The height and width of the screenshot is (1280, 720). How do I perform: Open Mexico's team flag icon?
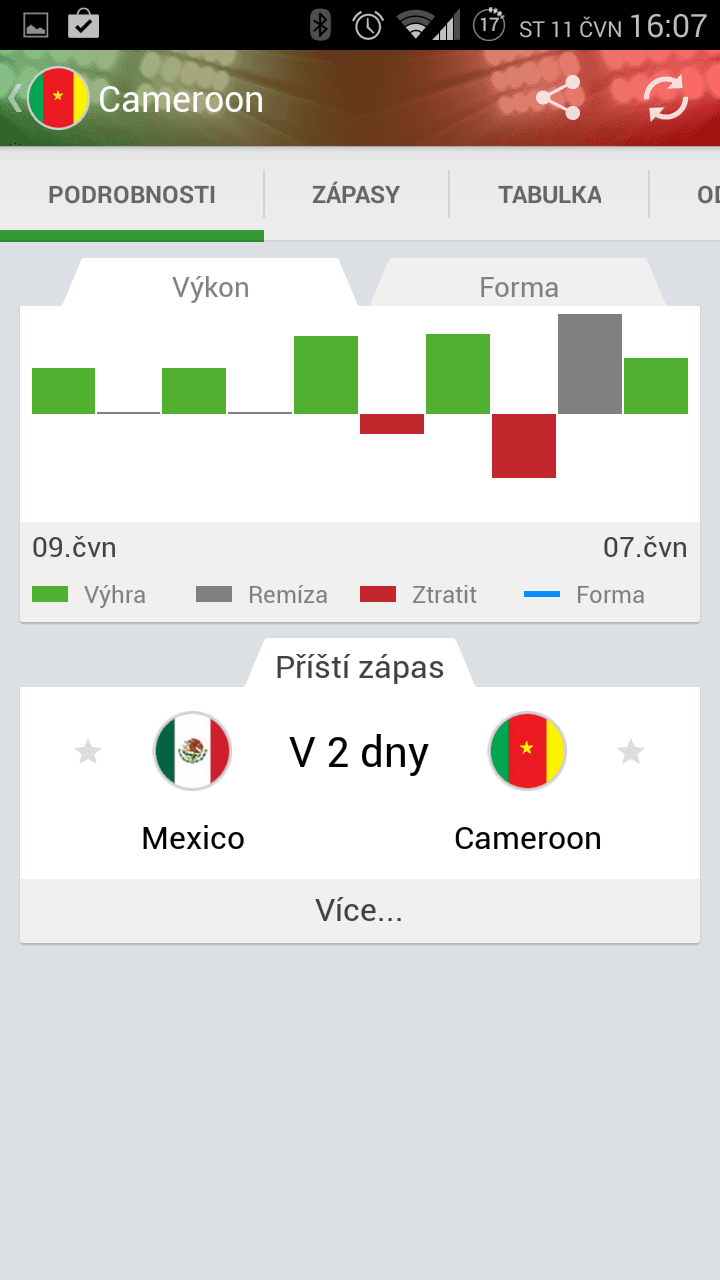point(192,750)
